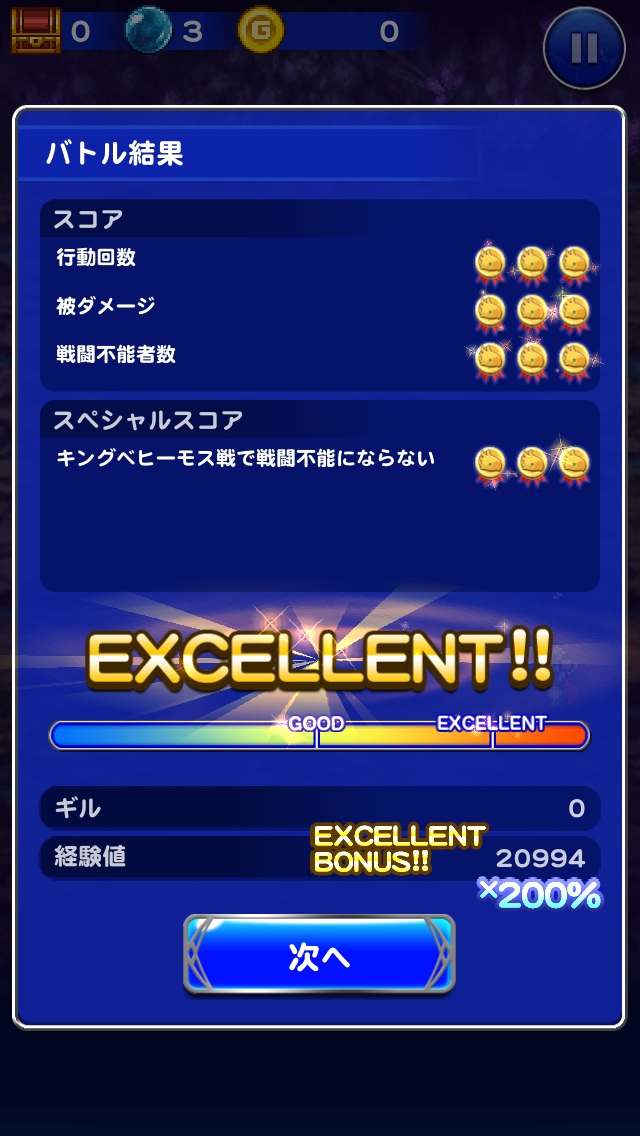Tap the 次へ button to continue

319,955
